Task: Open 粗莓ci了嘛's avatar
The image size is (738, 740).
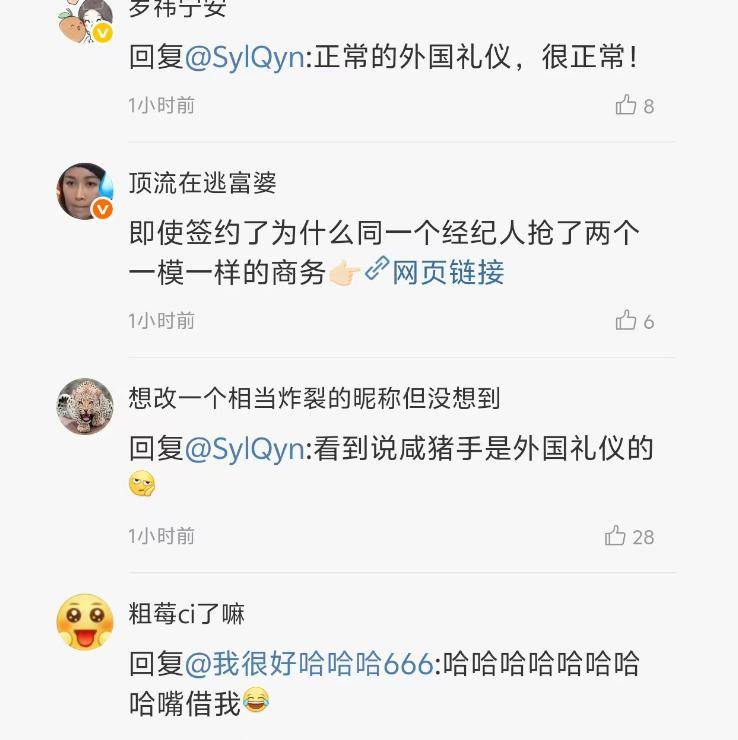Action: [85, 621]
